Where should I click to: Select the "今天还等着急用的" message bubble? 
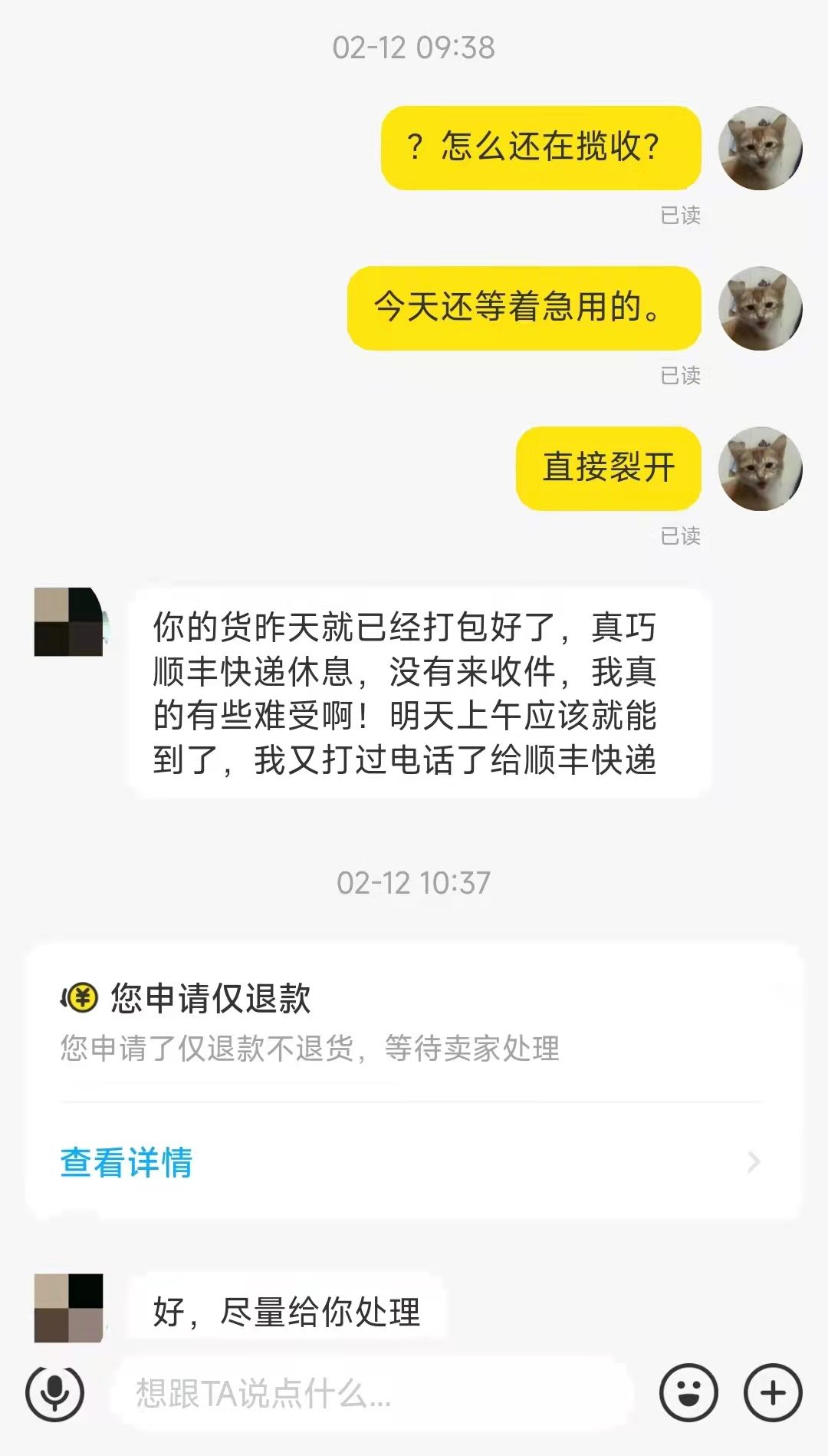524,307
